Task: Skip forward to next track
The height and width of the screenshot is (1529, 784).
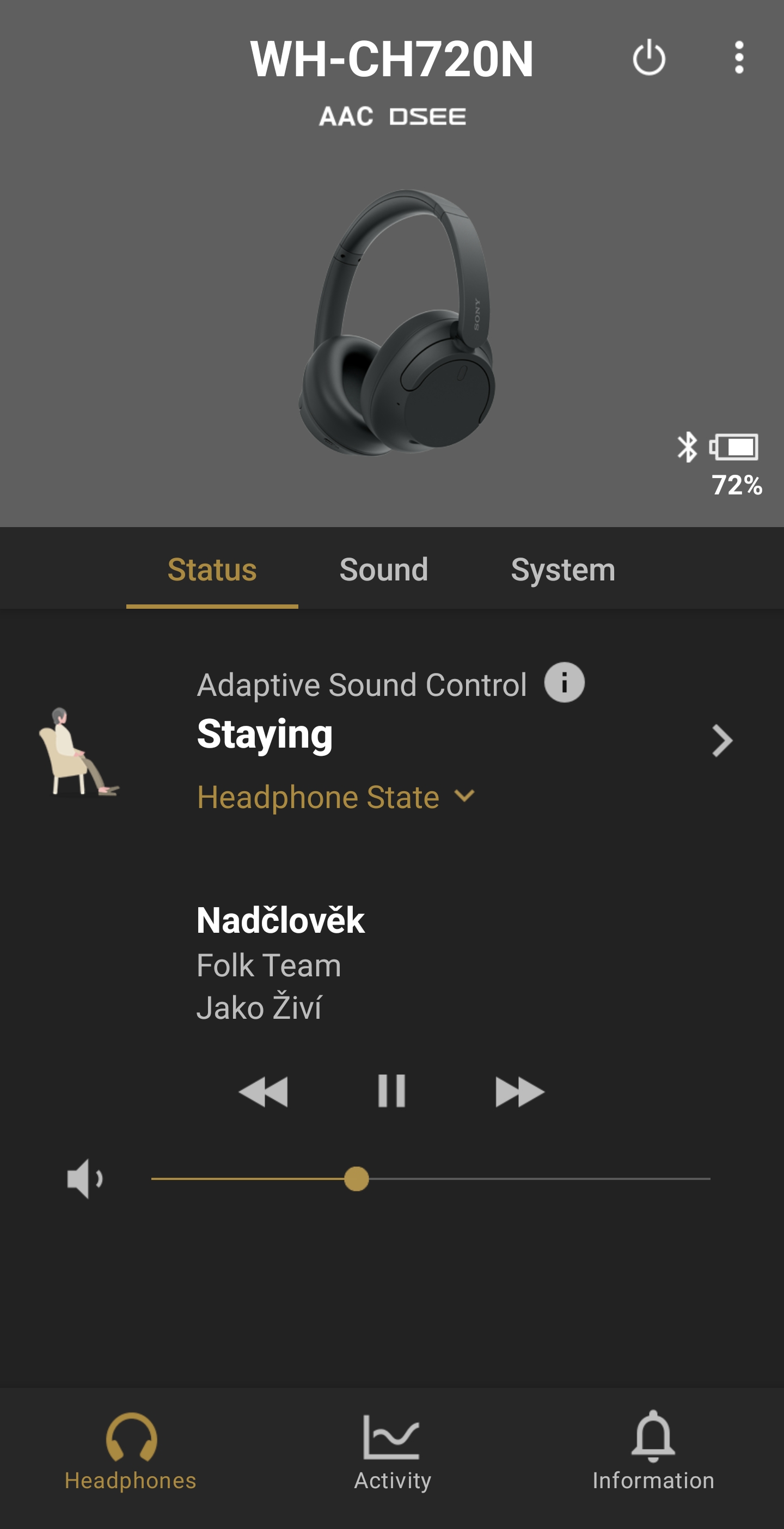Action: 519,1091
